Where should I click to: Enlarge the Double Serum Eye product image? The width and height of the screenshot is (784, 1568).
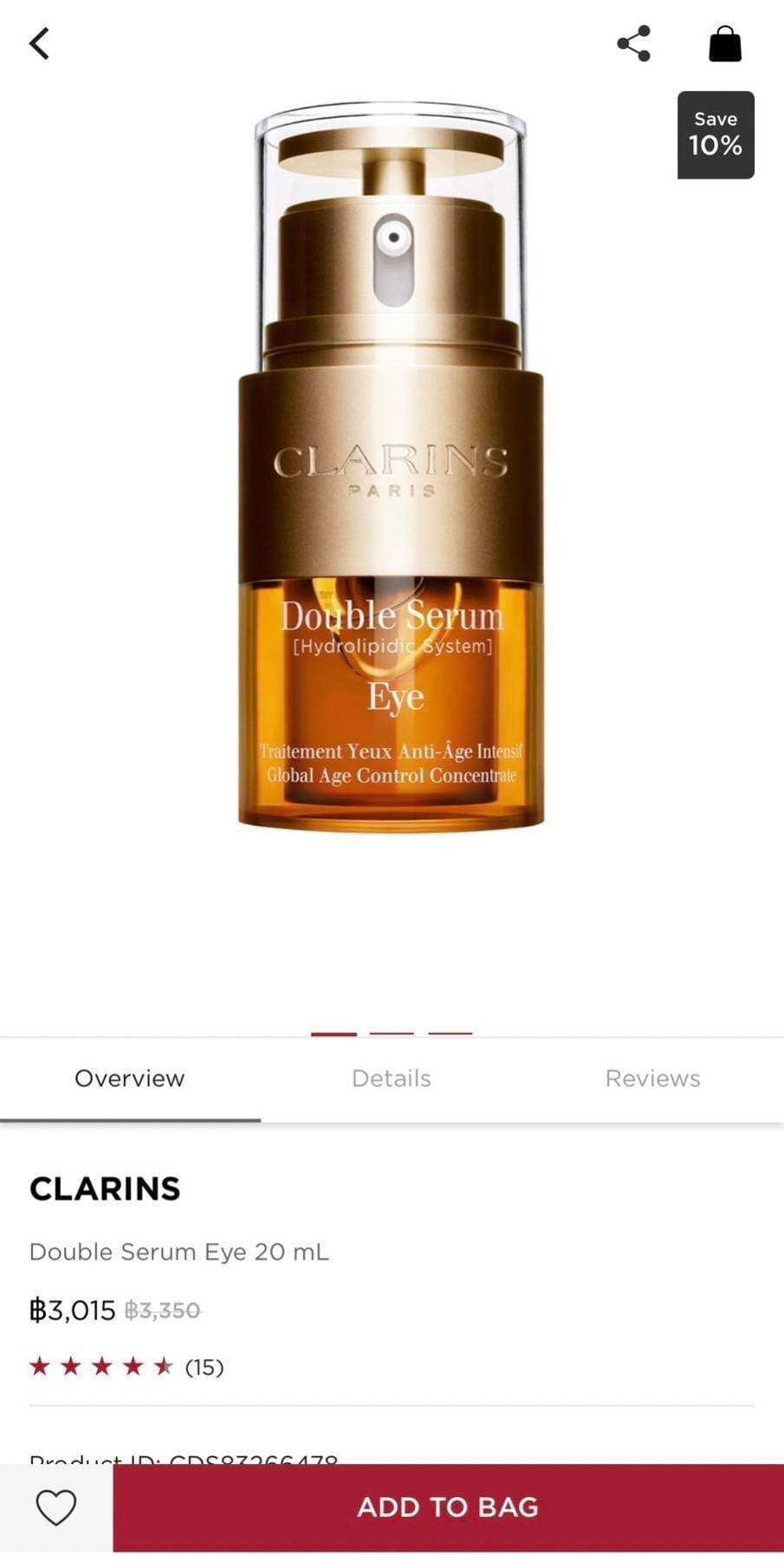pyautogui.click(x=392, y=468)
